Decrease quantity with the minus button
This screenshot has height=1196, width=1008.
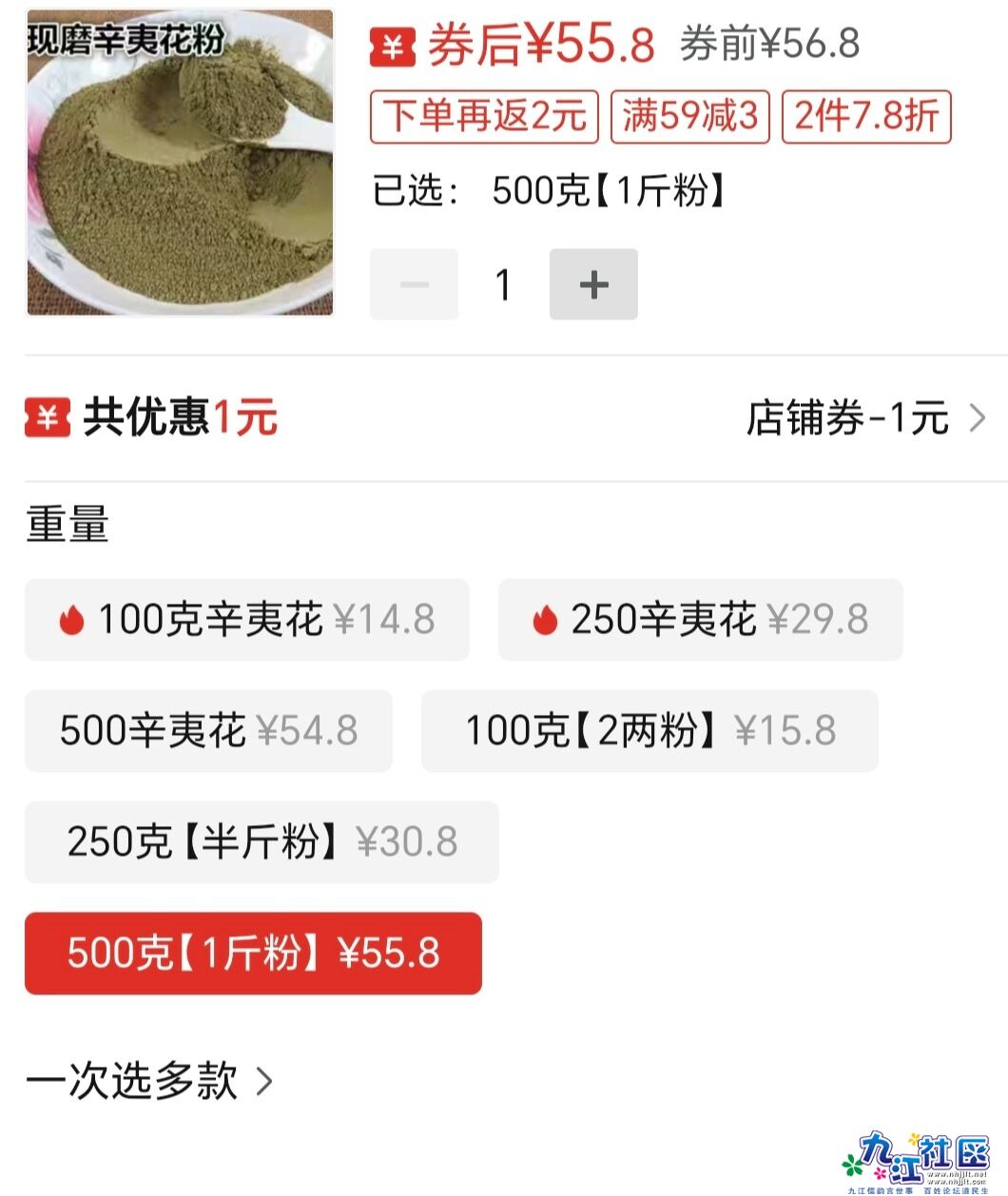coord(414,284)
